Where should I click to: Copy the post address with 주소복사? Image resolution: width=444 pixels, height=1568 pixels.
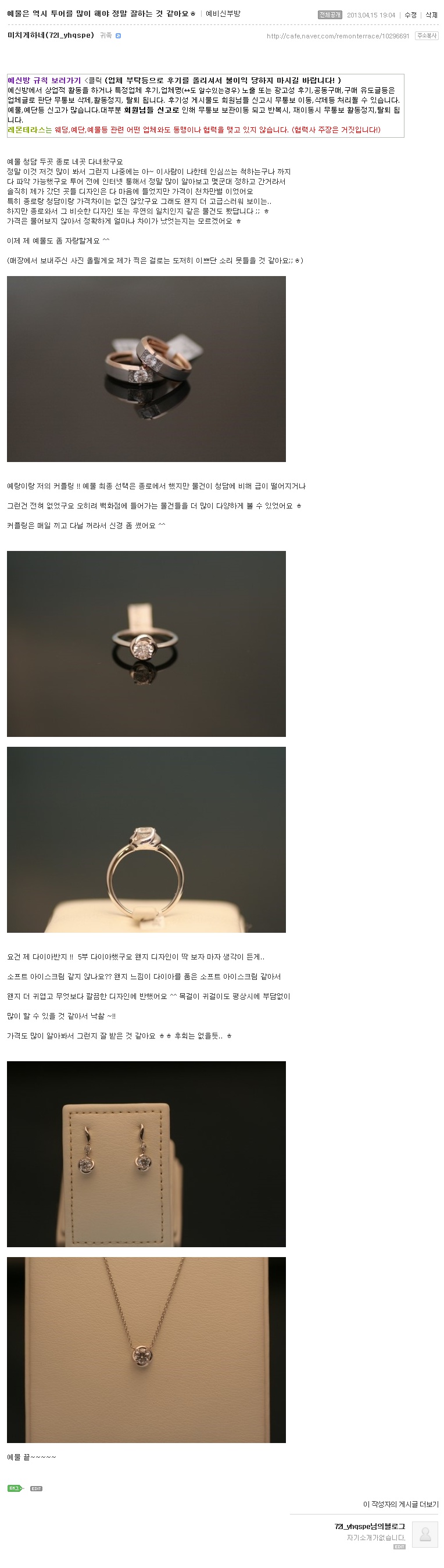[427, 36]
